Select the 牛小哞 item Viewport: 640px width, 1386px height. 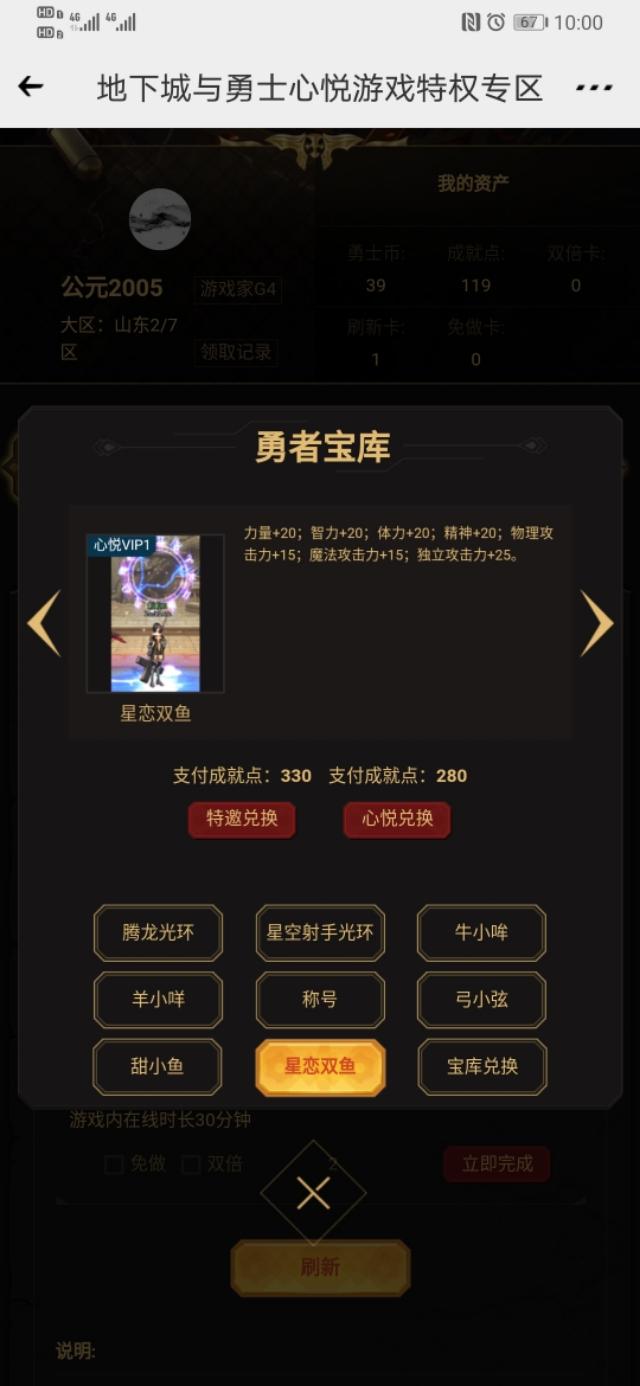tap(481, 933)
